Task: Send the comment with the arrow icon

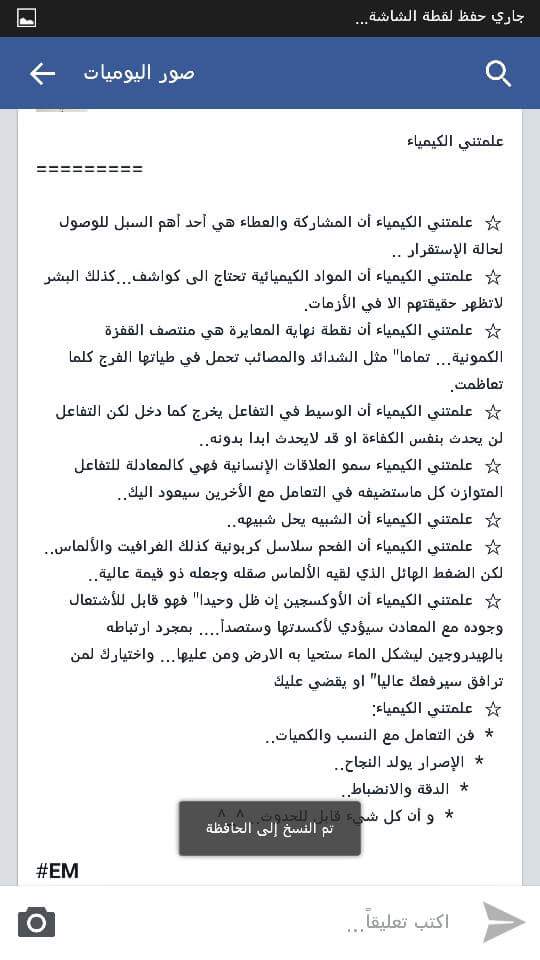Action: (503, 921)
